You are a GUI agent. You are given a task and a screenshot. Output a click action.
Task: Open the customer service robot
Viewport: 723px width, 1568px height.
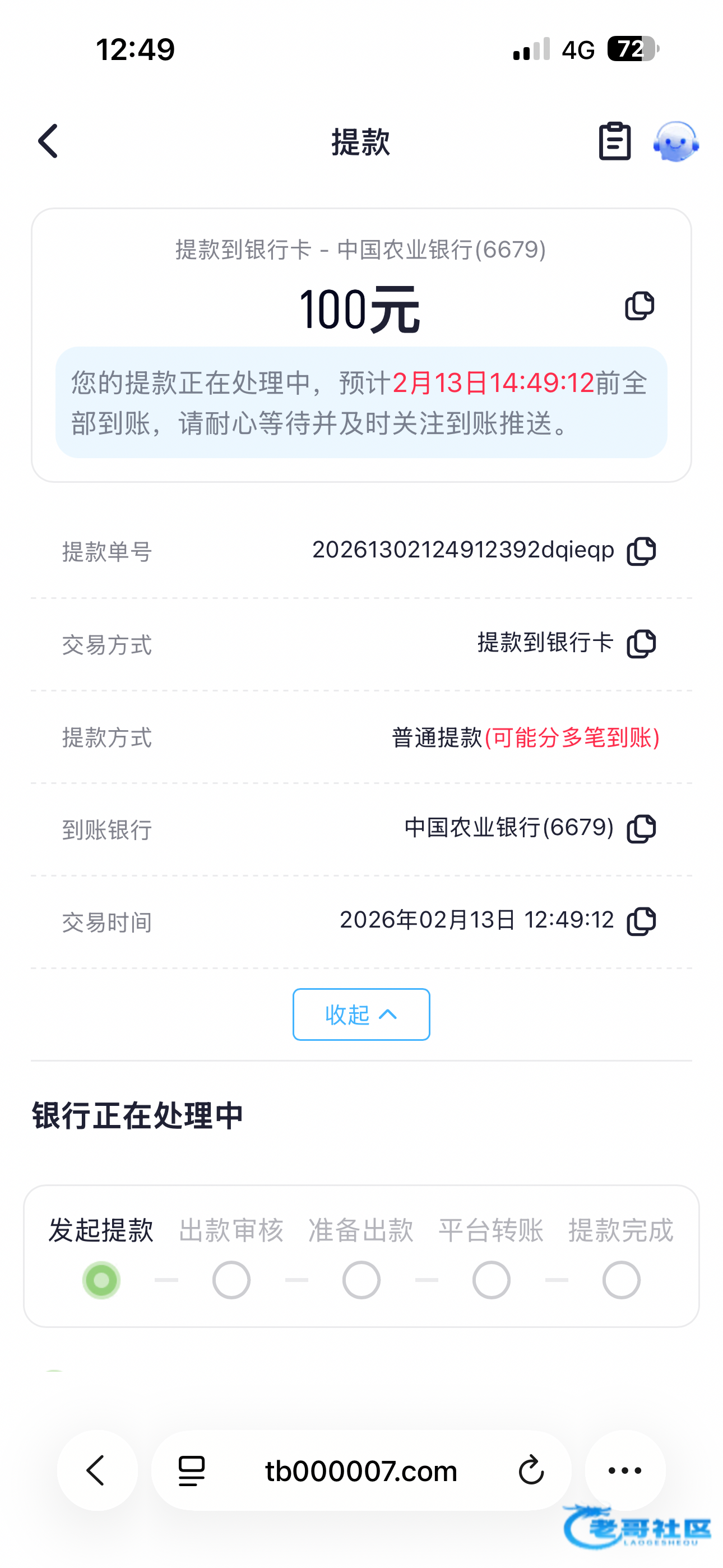675,142
